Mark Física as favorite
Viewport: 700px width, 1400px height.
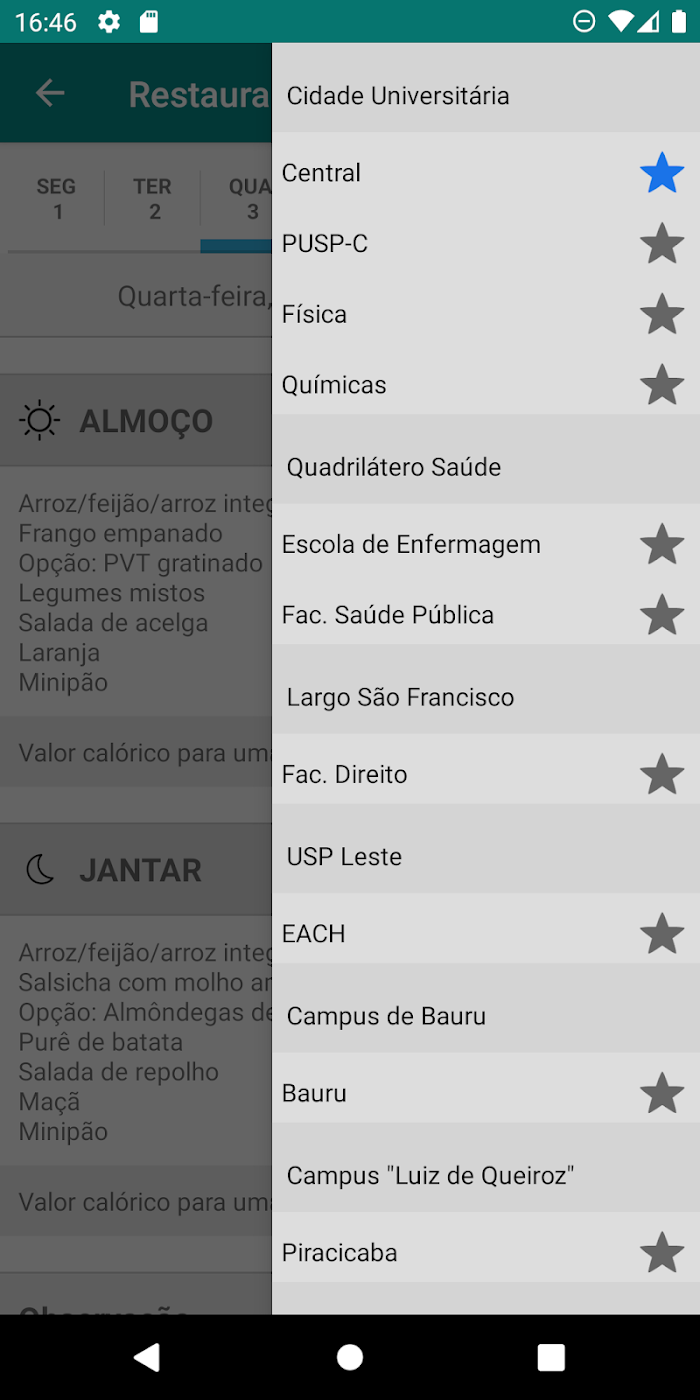pyautogui.click(x=662, y=314)
